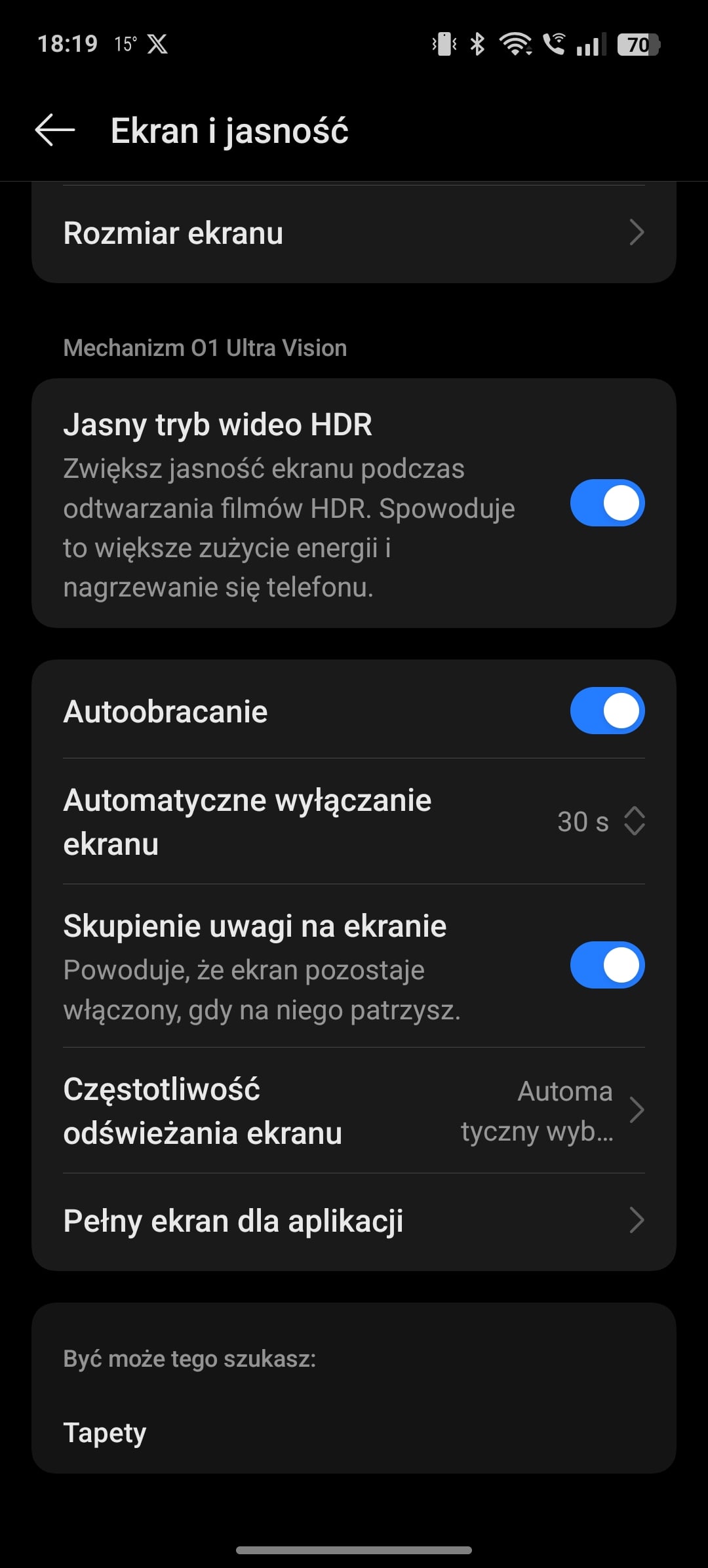Image resolution: width=708 pixels, height=1568 pixels.
Task: Go back from Ekran i jasność
Action: (x=55, y=130)
